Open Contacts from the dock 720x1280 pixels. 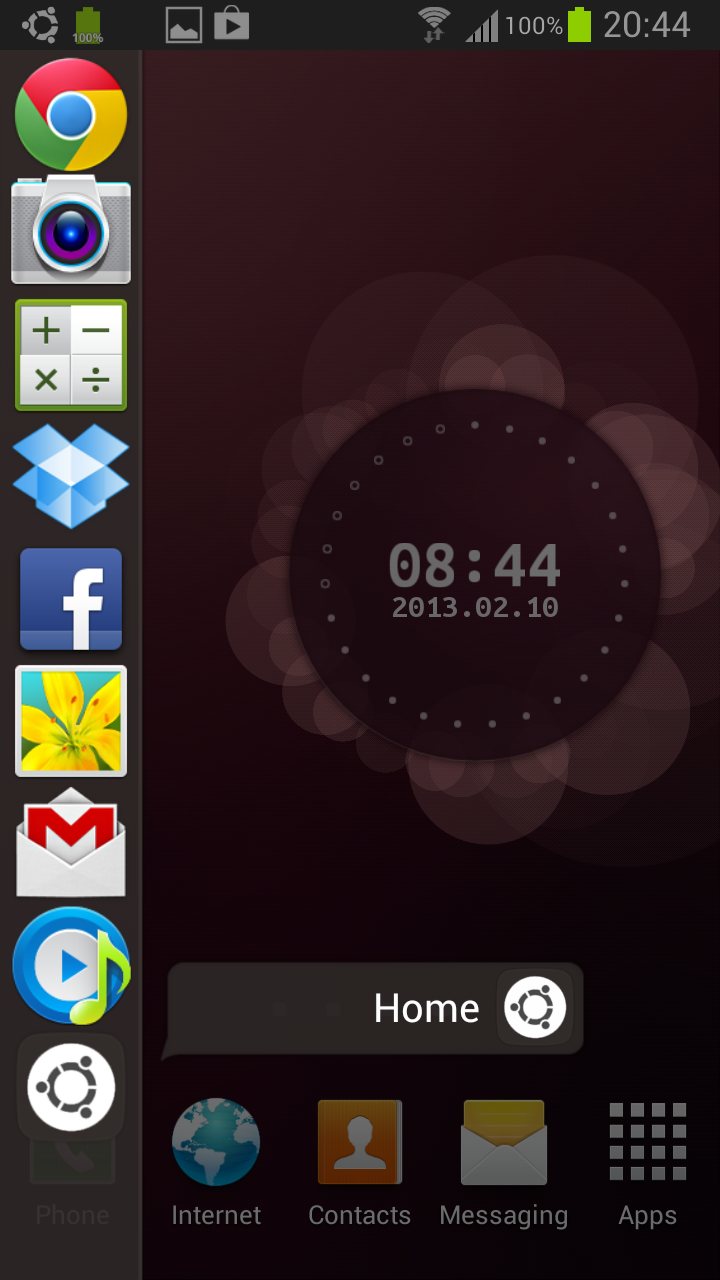coord(360,1160)
